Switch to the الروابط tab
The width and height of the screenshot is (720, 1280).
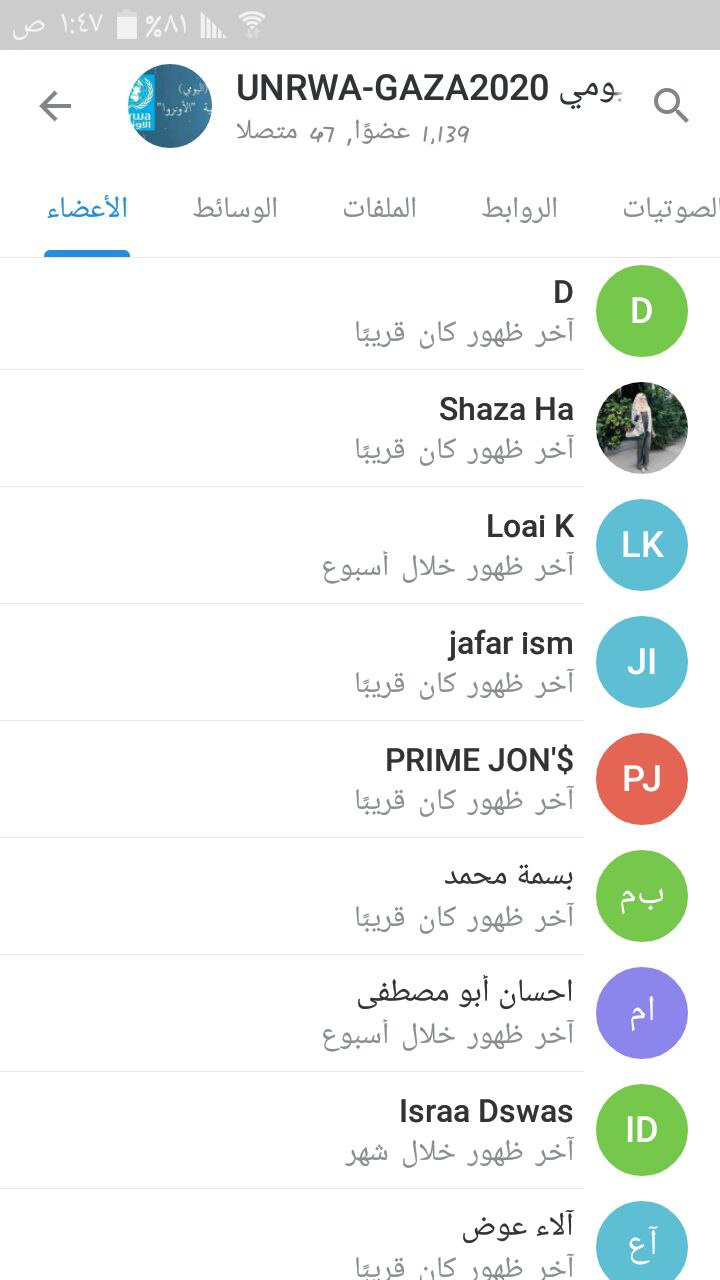[520, 208]
